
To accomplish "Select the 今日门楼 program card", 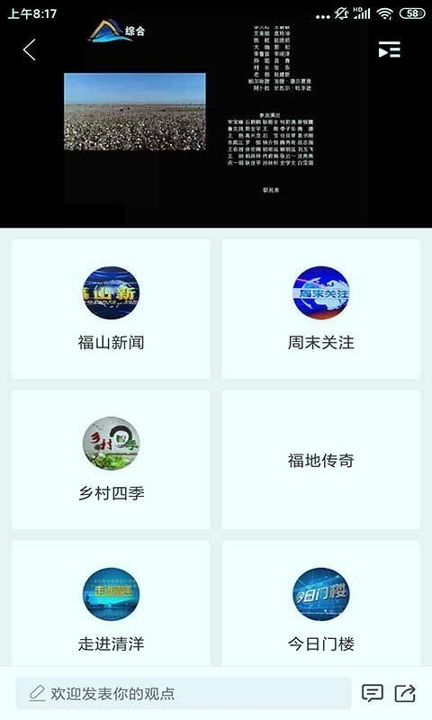I will [x=321, y=603].
